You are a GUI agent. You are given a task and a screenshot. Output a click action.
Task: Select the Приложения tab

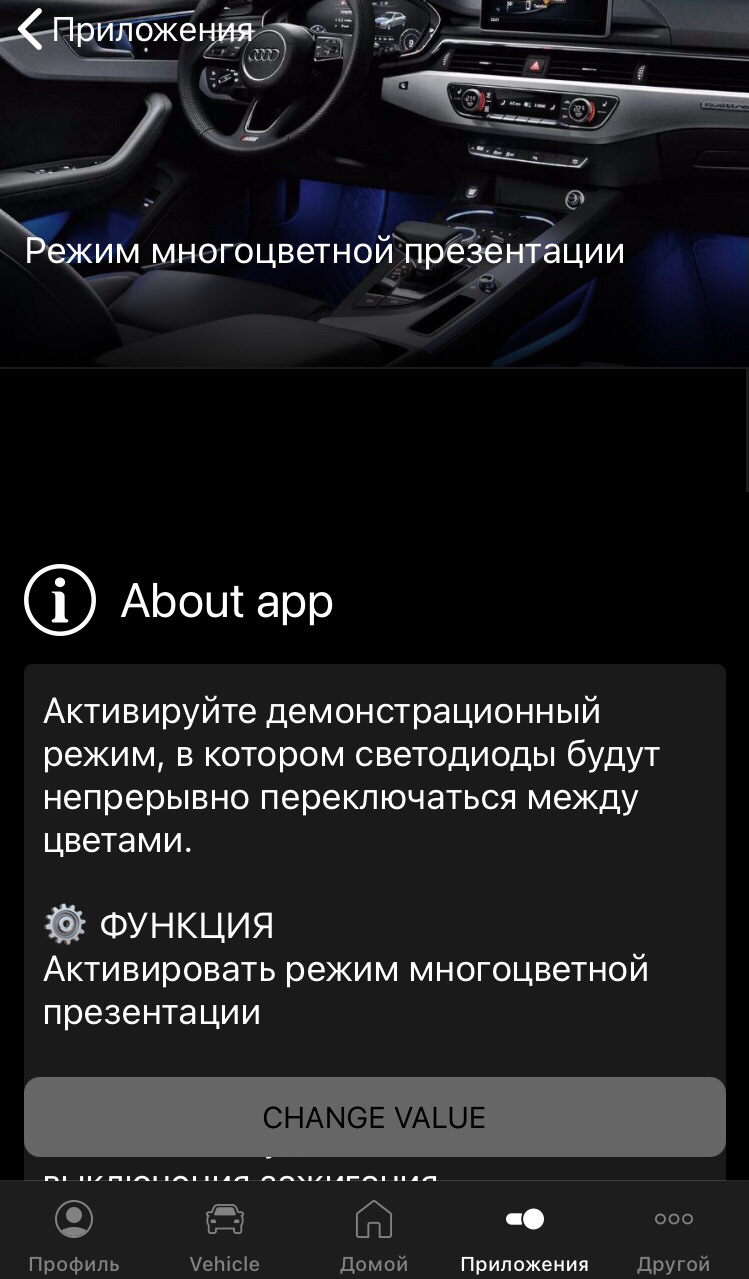524,1238
